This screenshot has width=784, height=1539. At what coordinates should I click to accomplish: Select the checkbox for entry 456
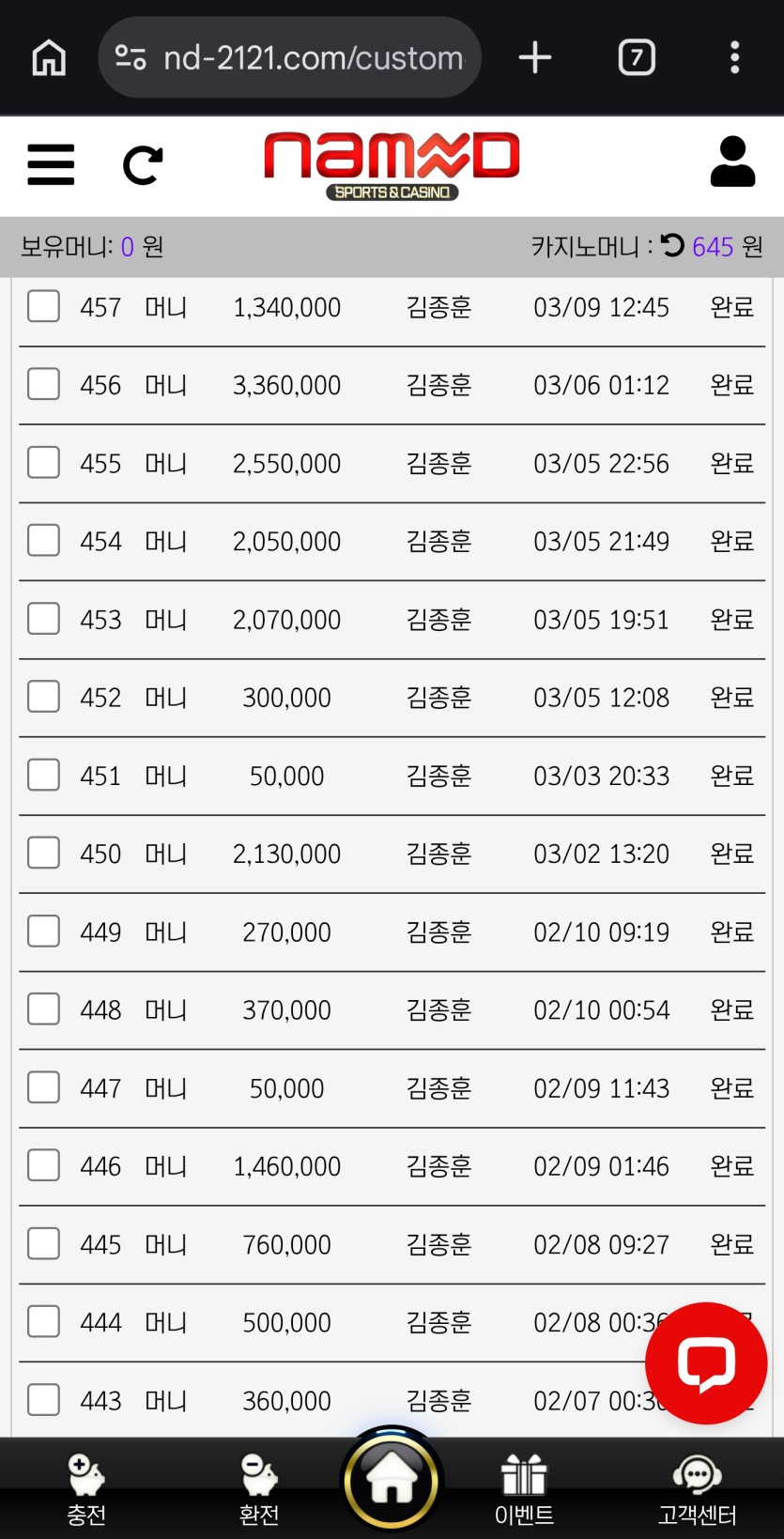(43, 384)
